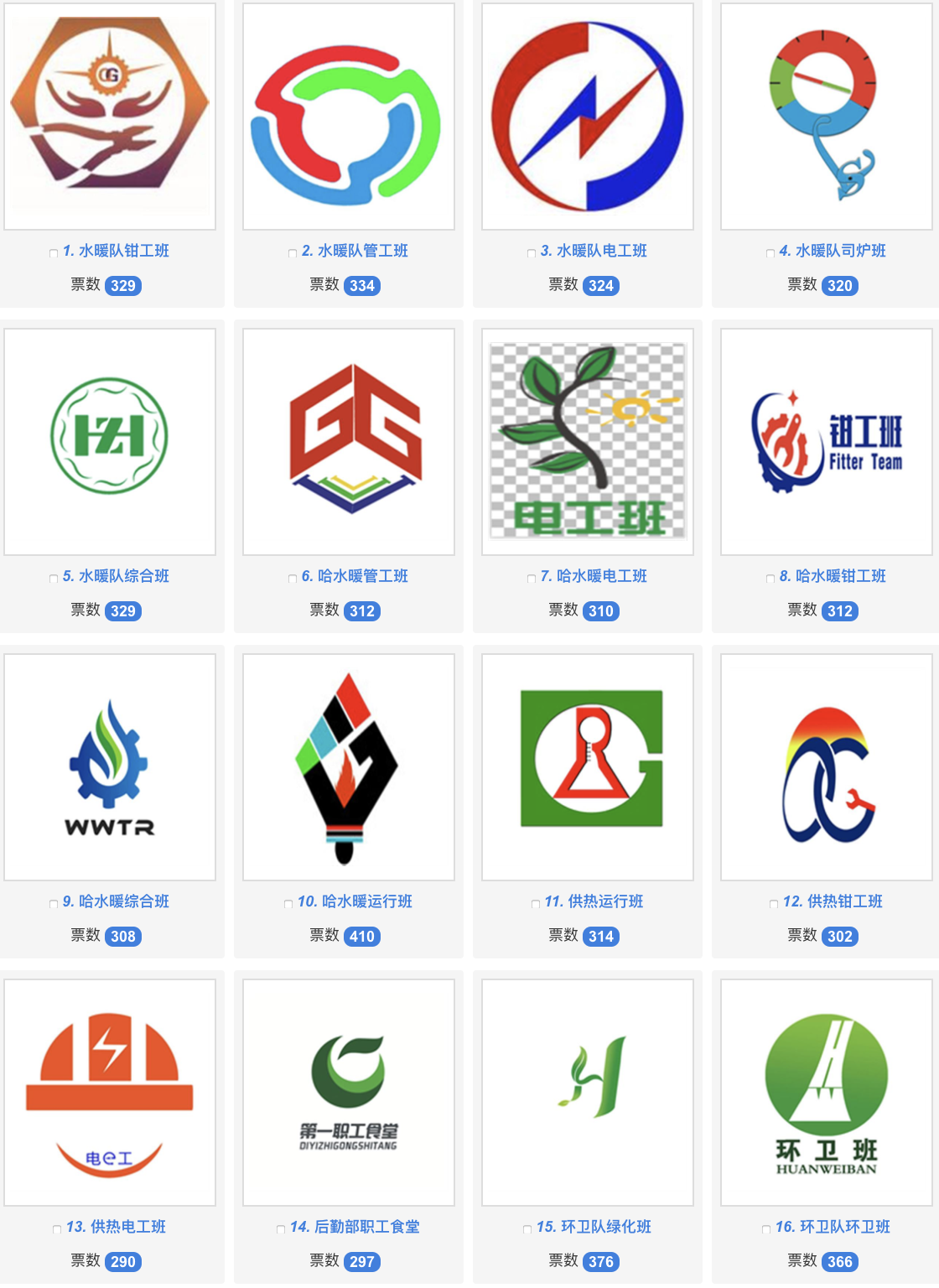Enlarge 11. 供热运行班 green logo
Viewport: 939px width, 1288px height.
(x=588, y=766)
